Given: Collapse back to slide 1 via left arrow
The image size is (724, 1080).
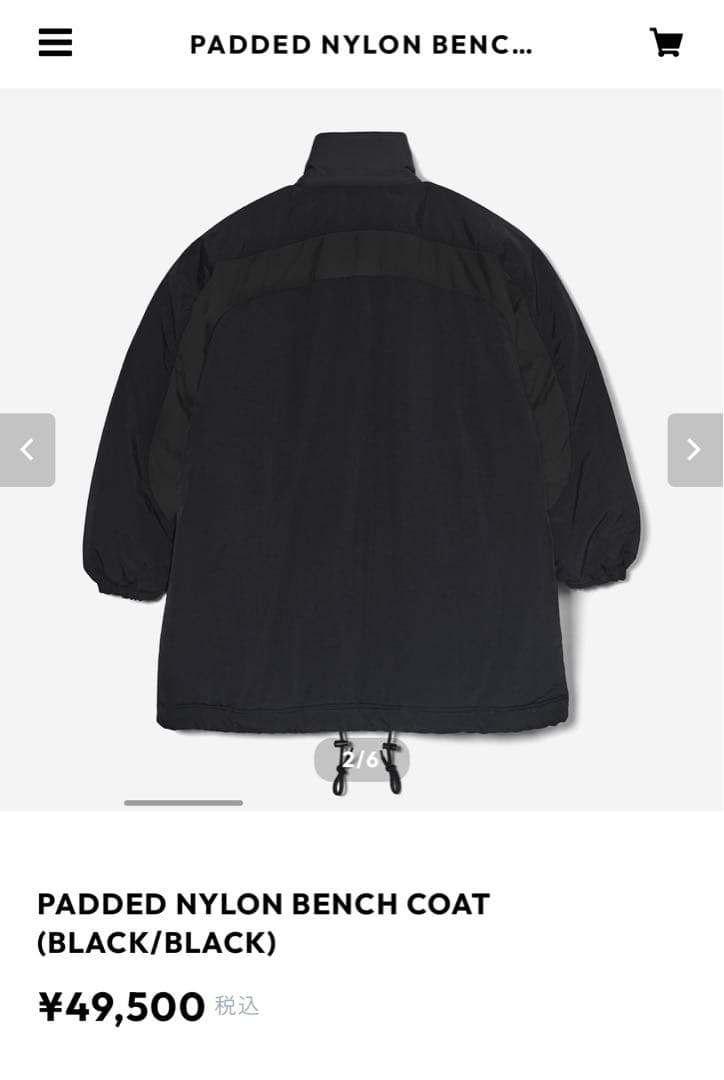Looking at the screenshot, I should [x=28, y=449].
